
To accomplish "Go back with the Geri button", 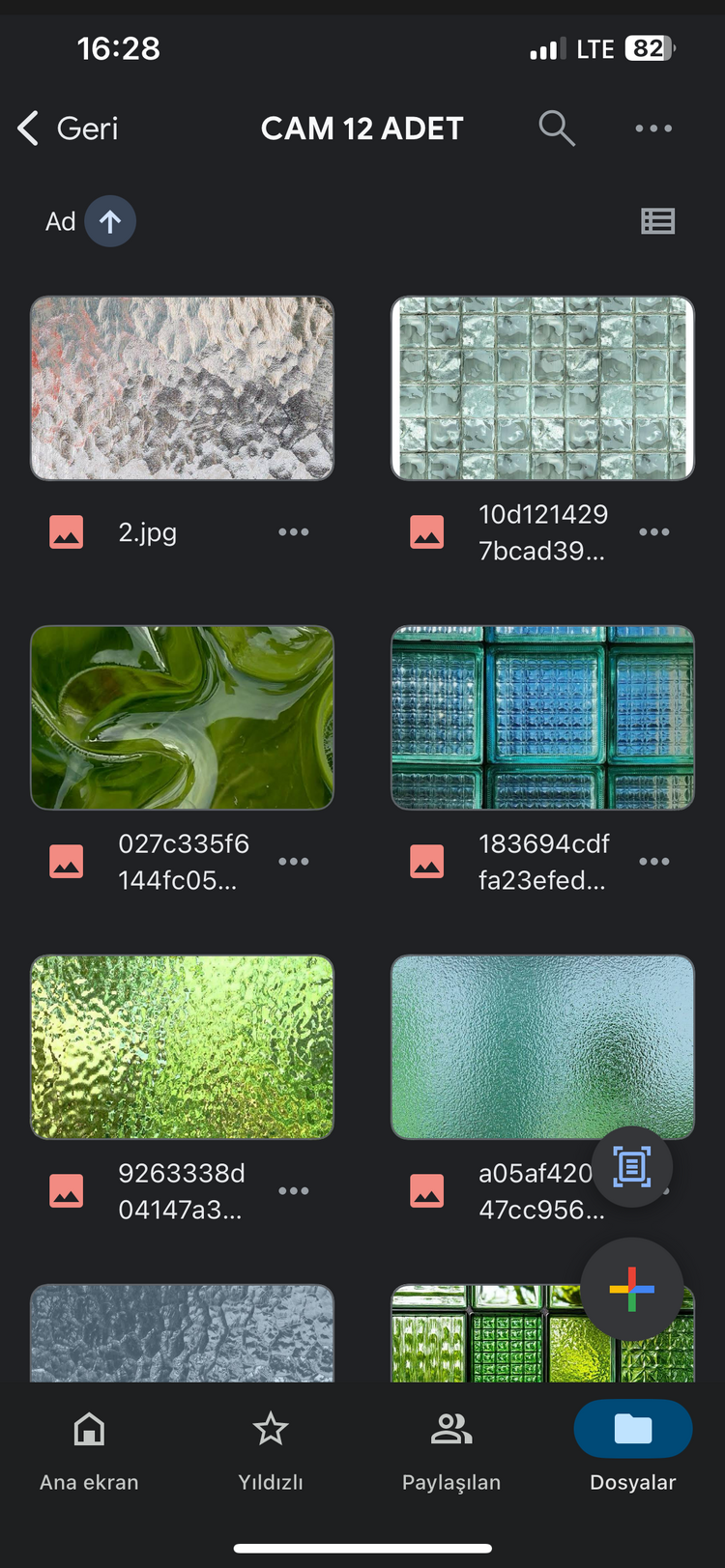I will (x=68, y=128).
